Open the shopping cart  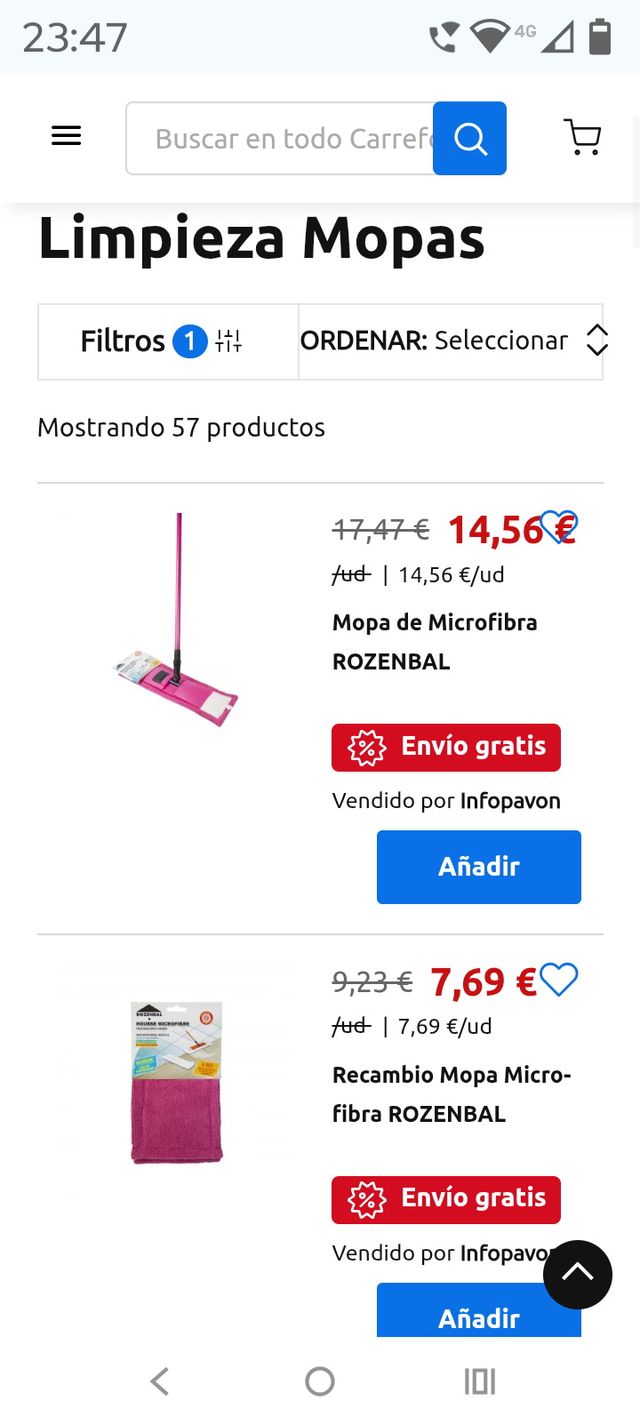582,137
